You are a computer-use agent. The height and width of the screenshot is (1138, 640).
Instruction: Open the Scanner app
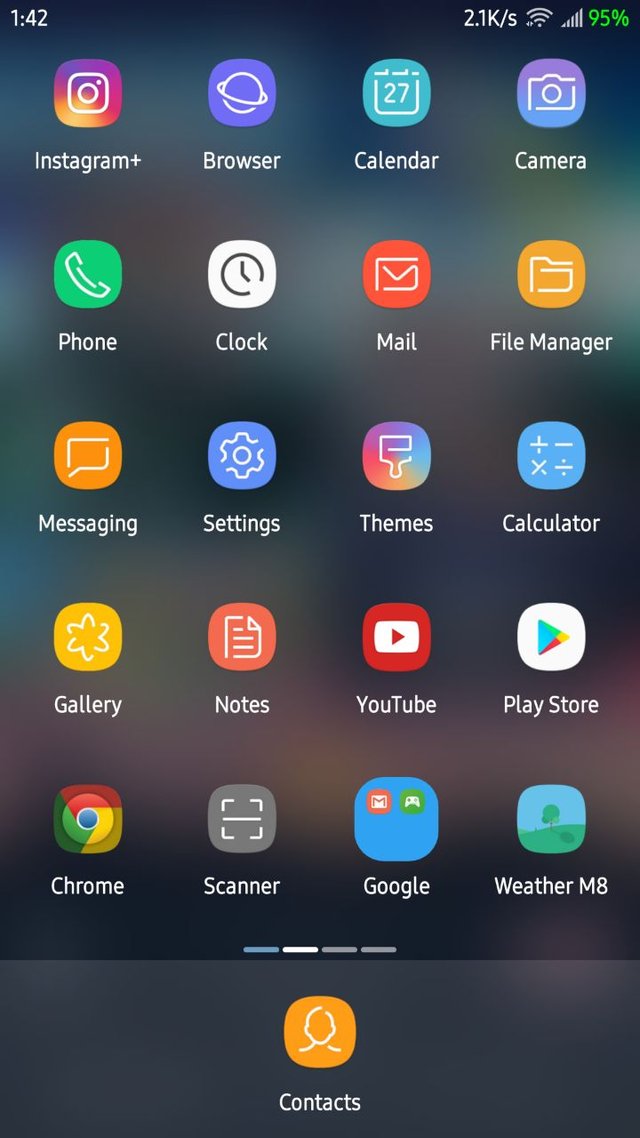coord(242,819)
